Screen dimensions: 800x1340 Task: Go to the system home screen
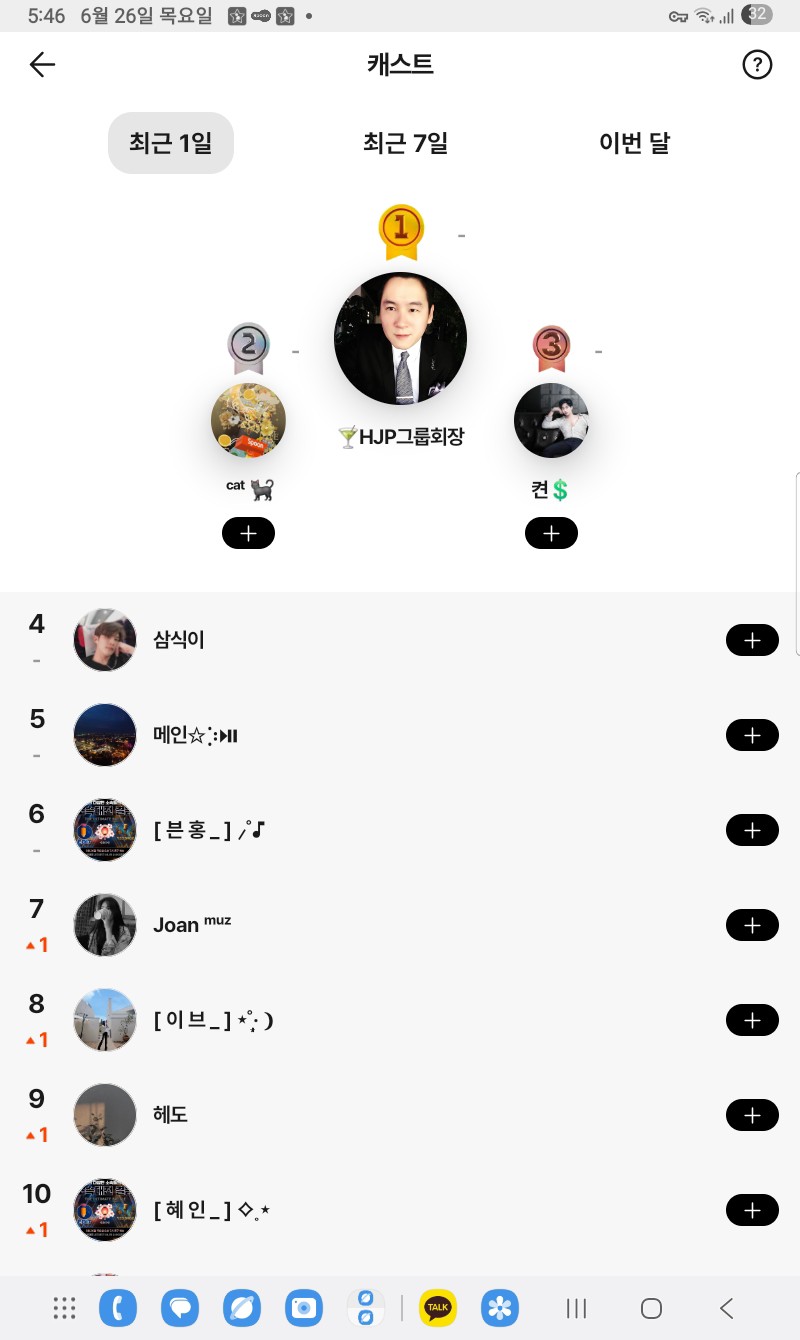tap(651, 1307)
